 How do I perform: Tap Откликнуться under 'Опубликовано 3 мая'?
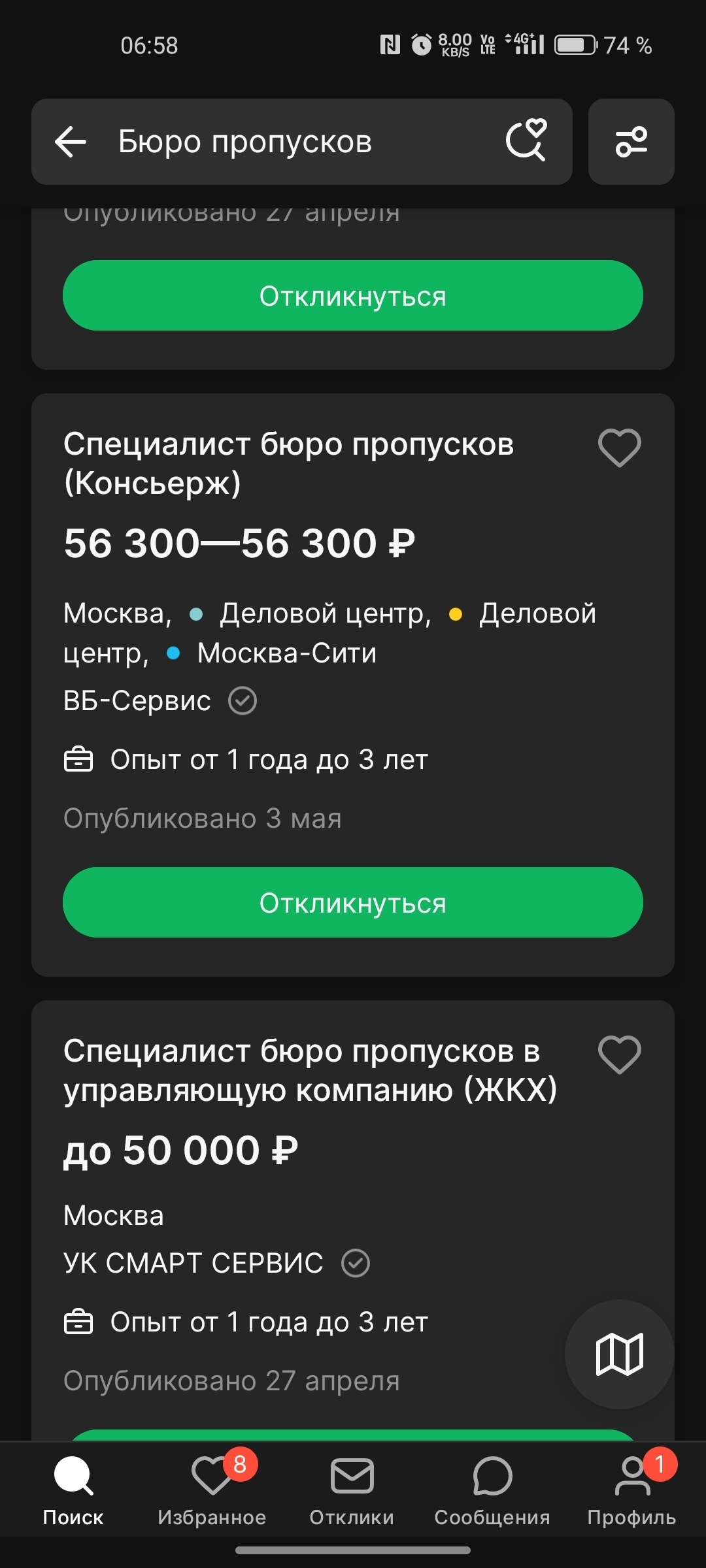(x=353, y=902)
